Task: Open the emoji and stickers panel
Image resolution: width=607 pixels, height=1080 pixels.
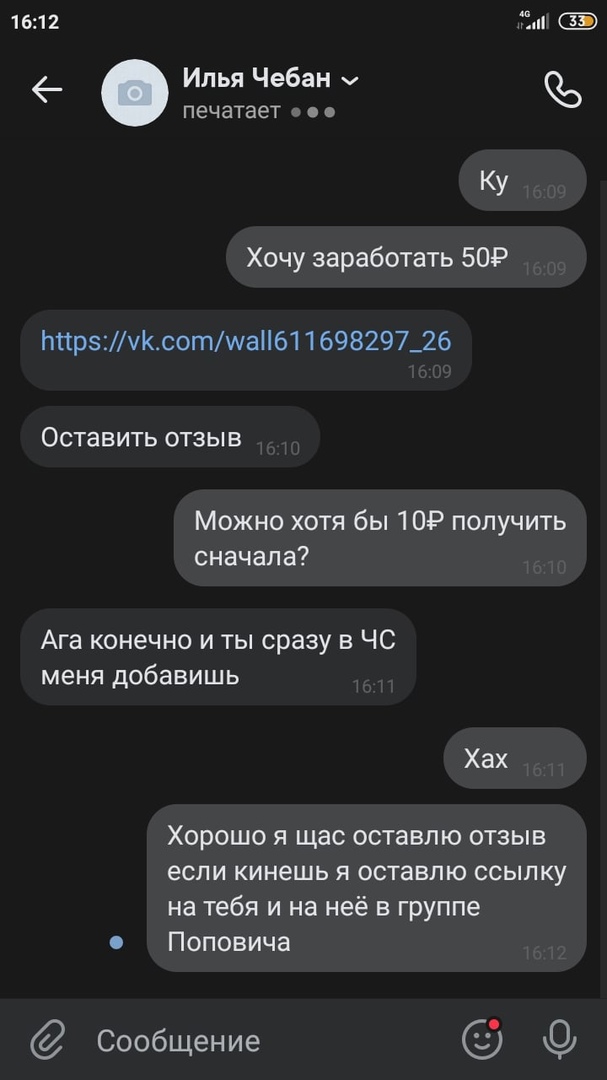Action: point(481,1041)
